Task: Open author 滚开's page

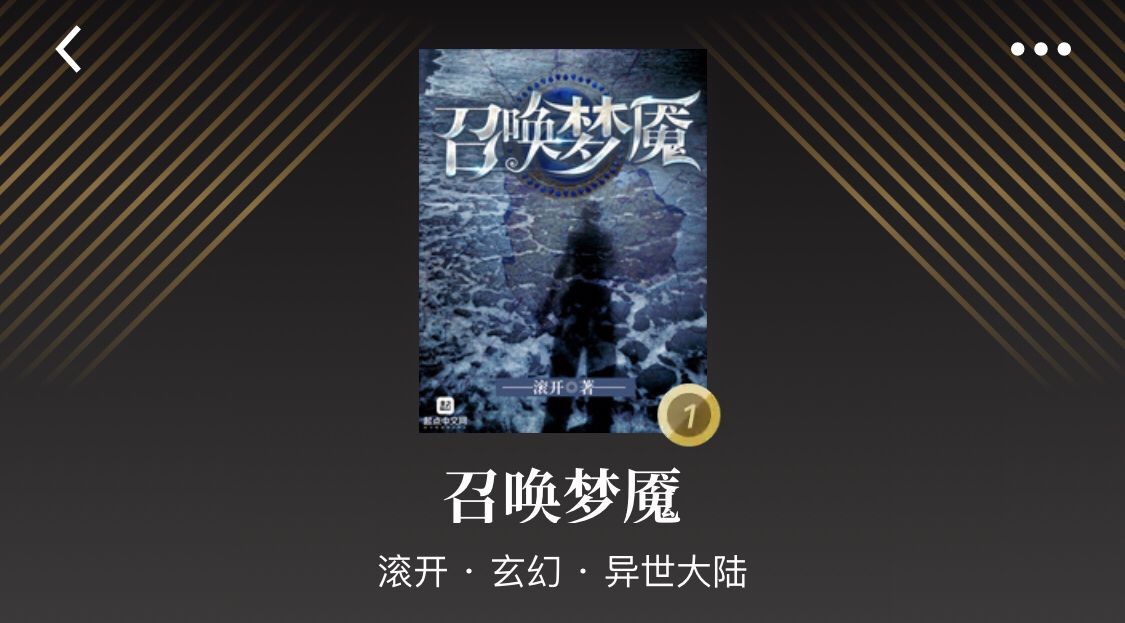Action: [412, 572]
